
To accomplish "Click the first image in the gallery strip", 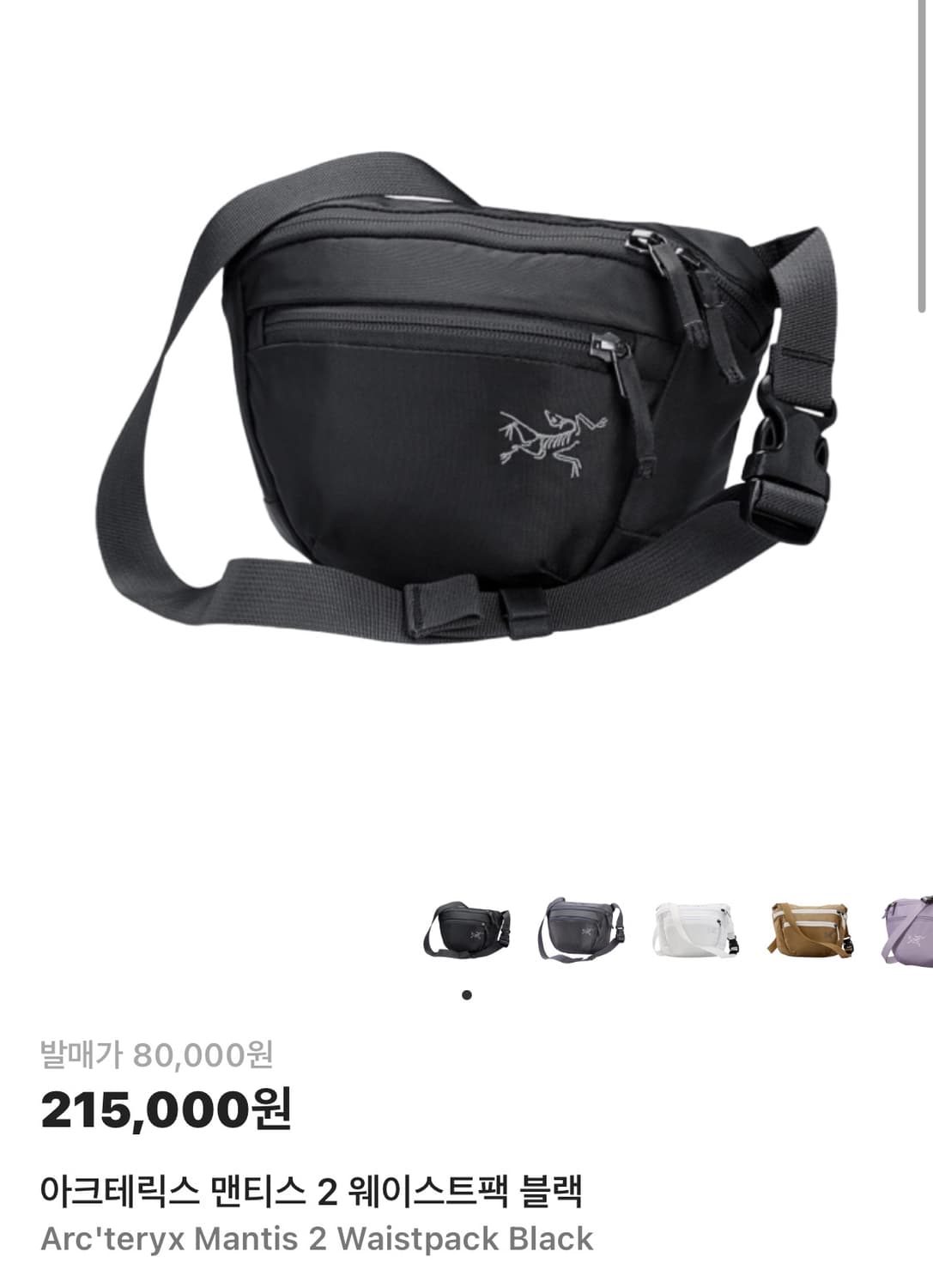I will 468,932.
